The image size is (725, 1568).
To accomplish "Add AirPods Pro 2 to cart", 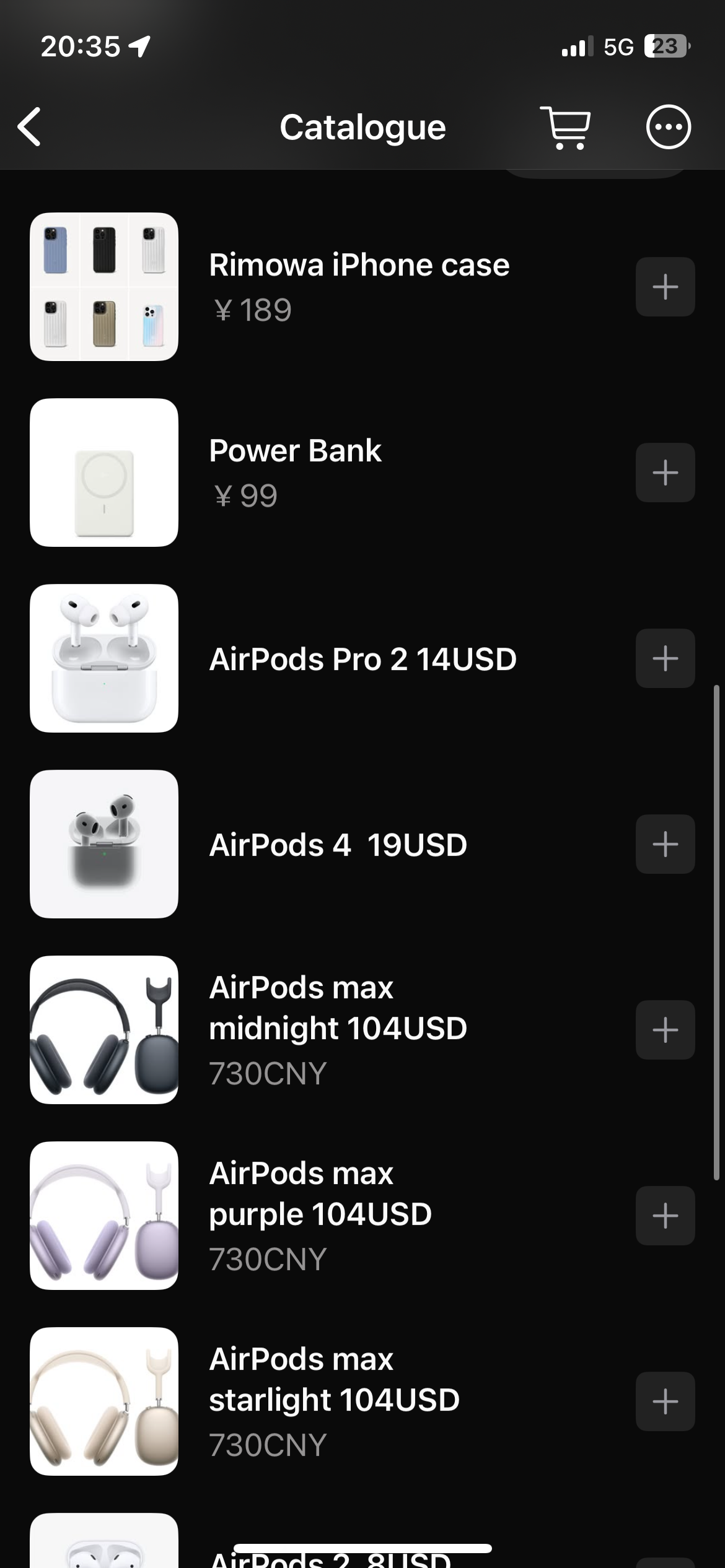I will [x=665, y=658].
